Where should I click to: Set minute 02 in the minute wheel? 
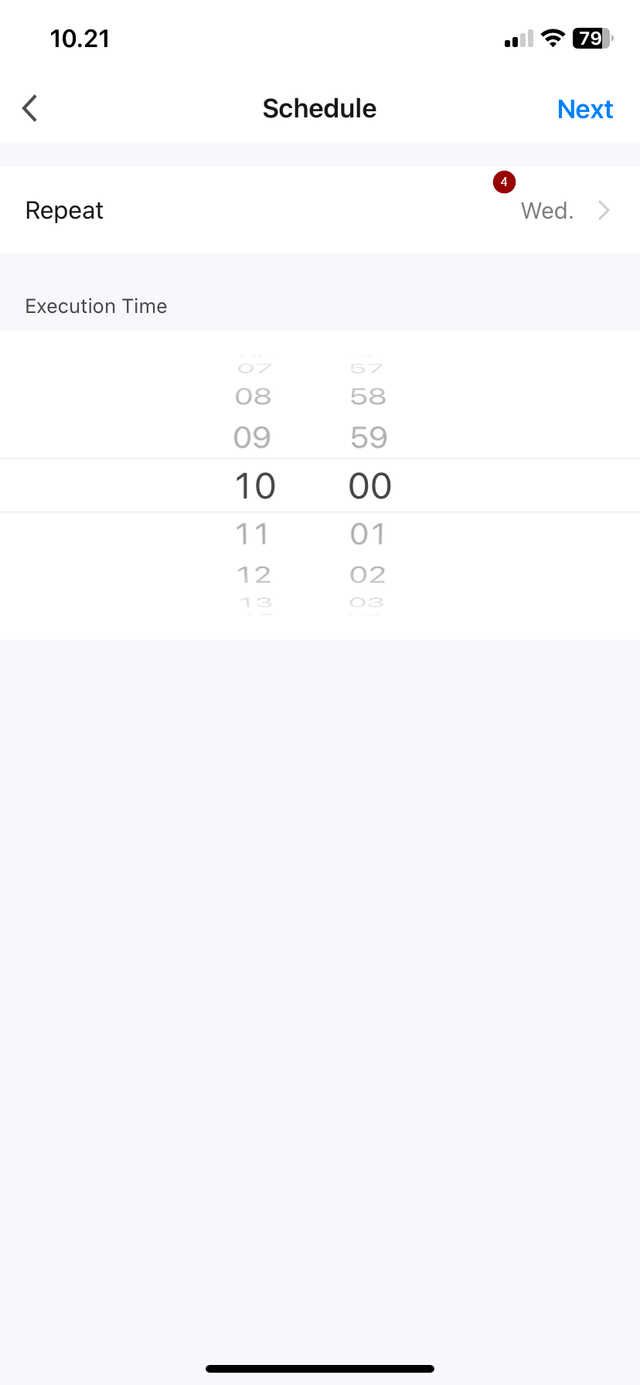click(368, 575)
